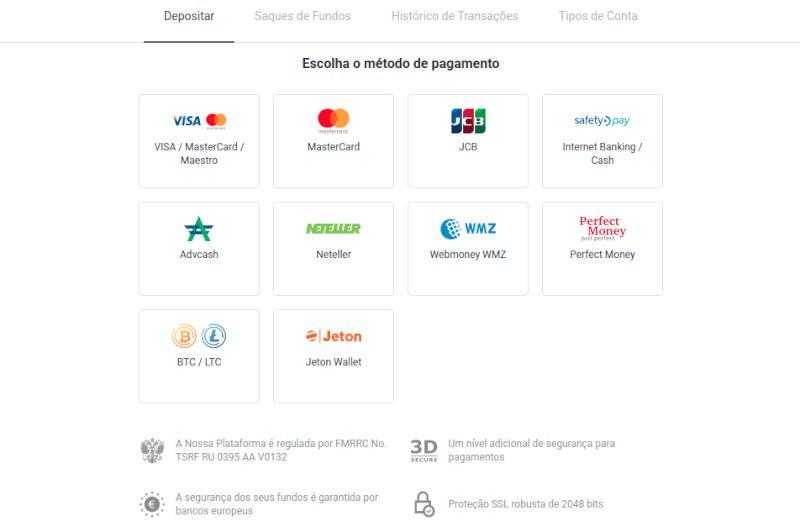
Task: Pick Webmoney WMZ payment method
Action: click(468, 249)
